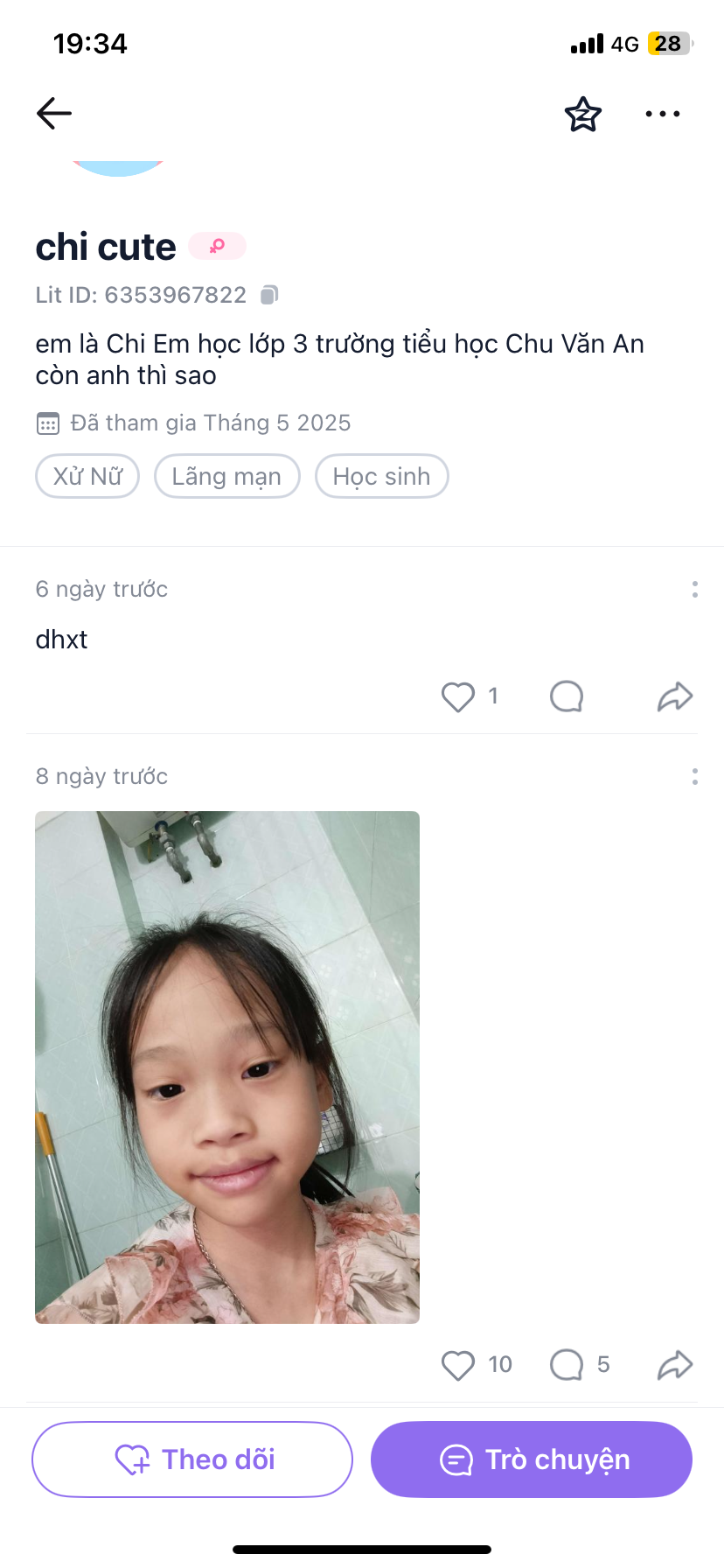Comment on the "dhxt" post
This screenshot has height=1568, width=724.
point(567,696)
